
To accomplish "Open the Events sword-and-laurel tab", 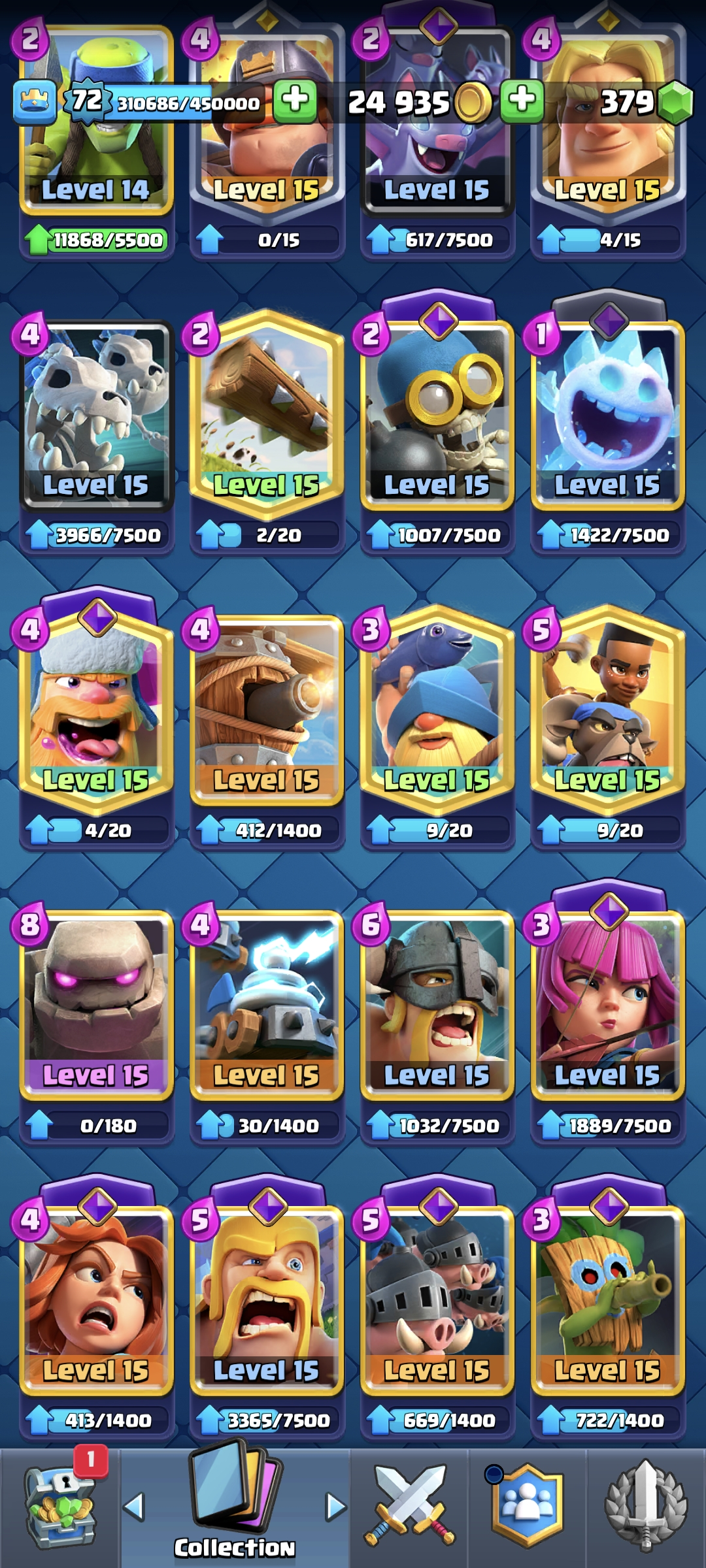I will click(646, 1507).
